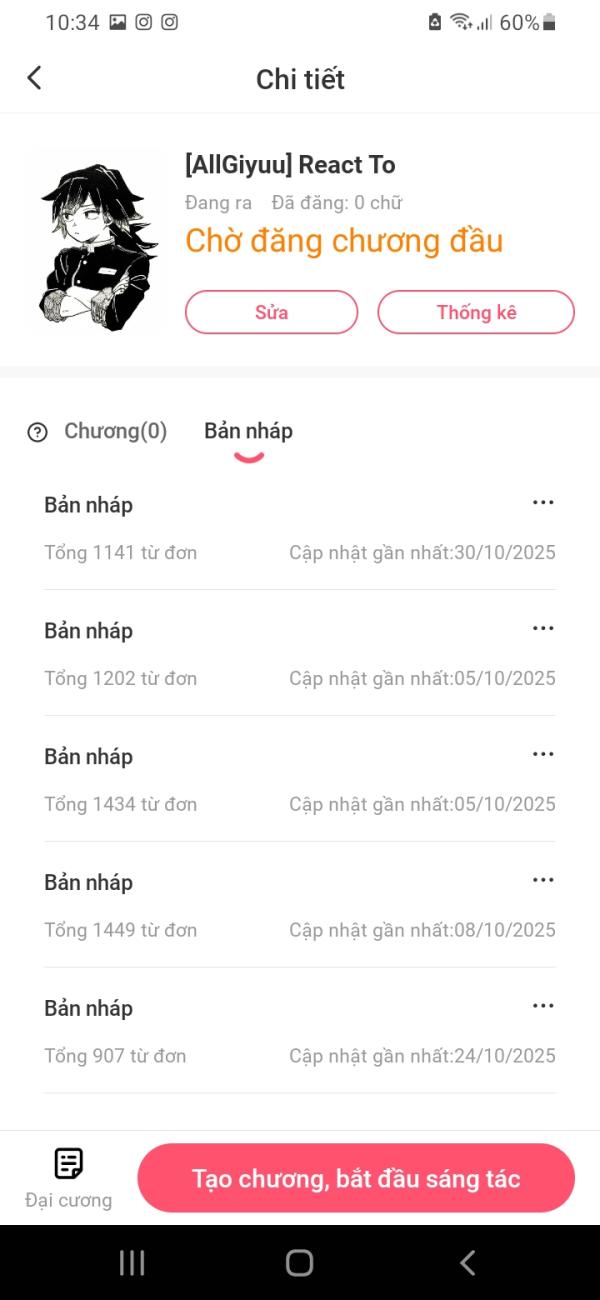Screen dimensions: 600x1300
Task: Tap Tạo chương, bắt đầu sáng tác
Action: click(x=356, y=1178)
